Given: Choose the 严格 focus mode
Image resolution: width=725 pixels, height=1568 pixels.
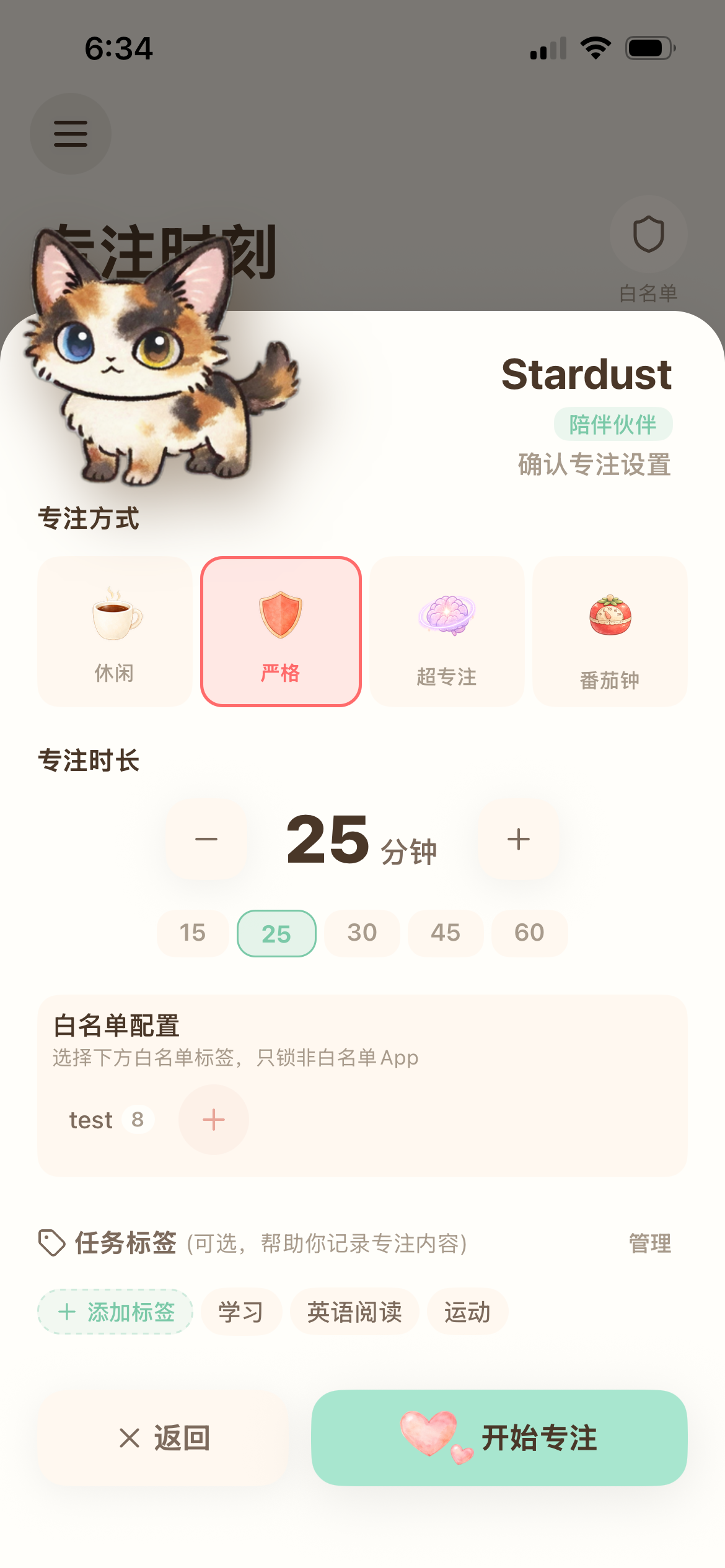Looking at the screenshot, I should pyautogui.click(x=281, y=632).
